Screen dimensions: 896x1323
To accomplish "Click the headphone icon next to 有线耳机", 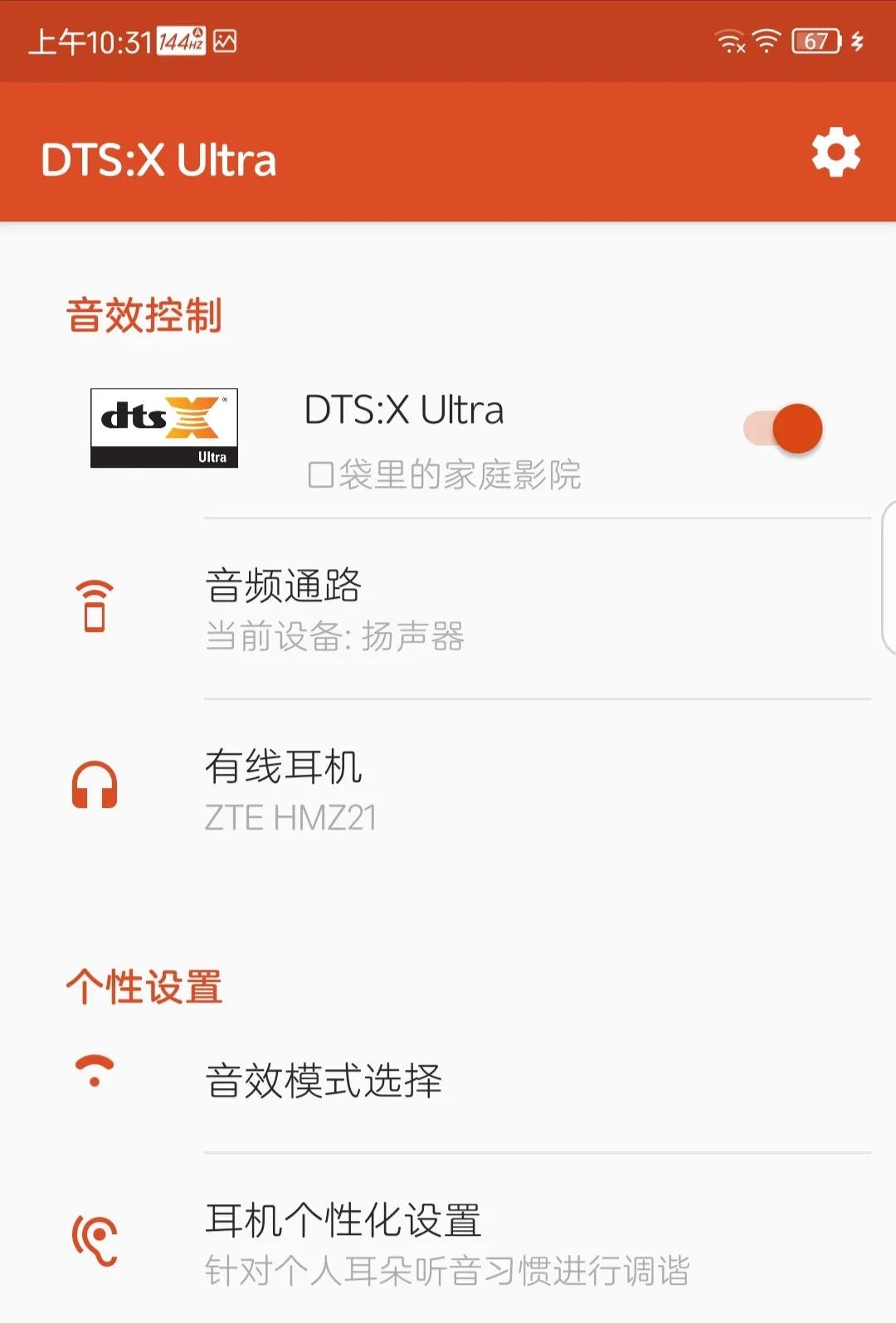I will (95, 790).
